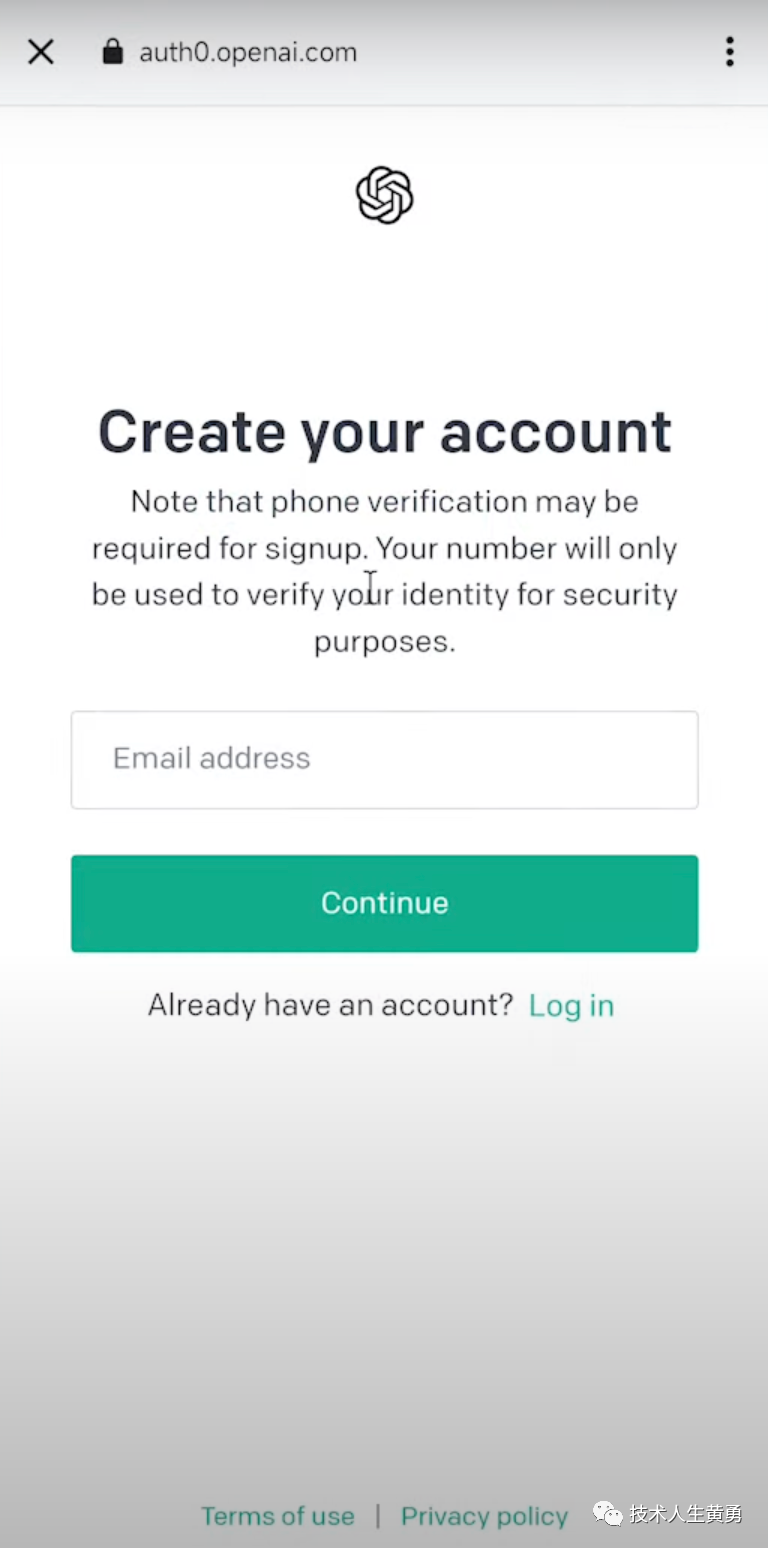Focus the Email address field
The image size is (768, 1548).
point(384,759)
